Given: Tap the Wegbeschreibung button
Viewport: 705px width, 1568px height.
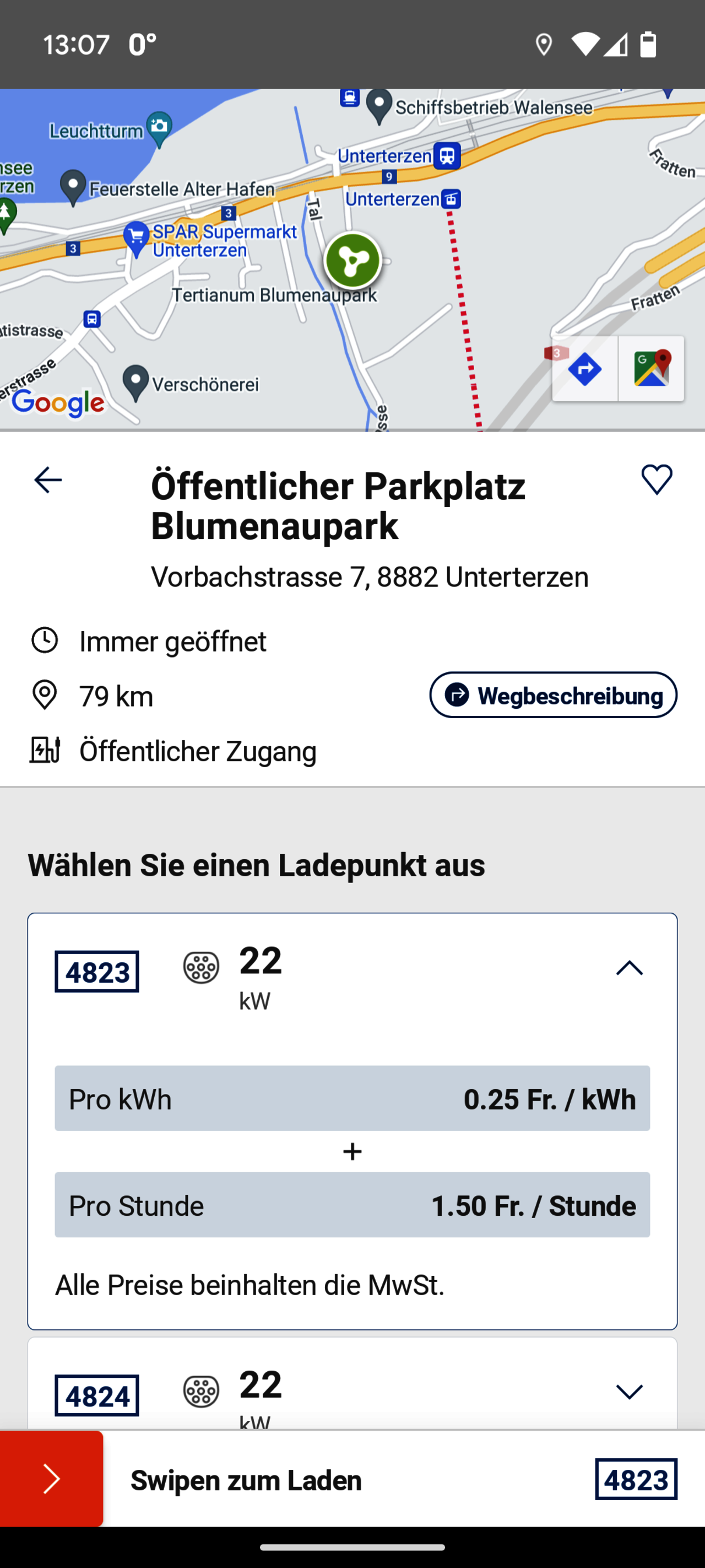Looking at the screenshot, I should 553,695.
